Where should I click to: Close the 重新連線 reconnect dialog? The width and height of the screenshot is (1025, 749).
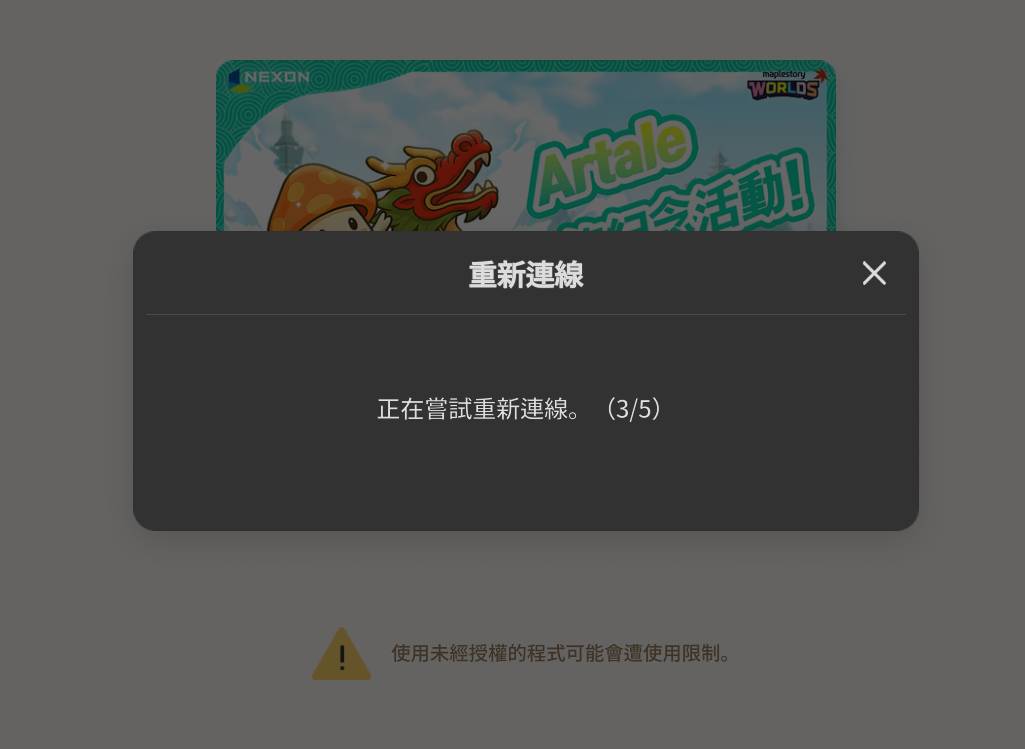point(874,273)
